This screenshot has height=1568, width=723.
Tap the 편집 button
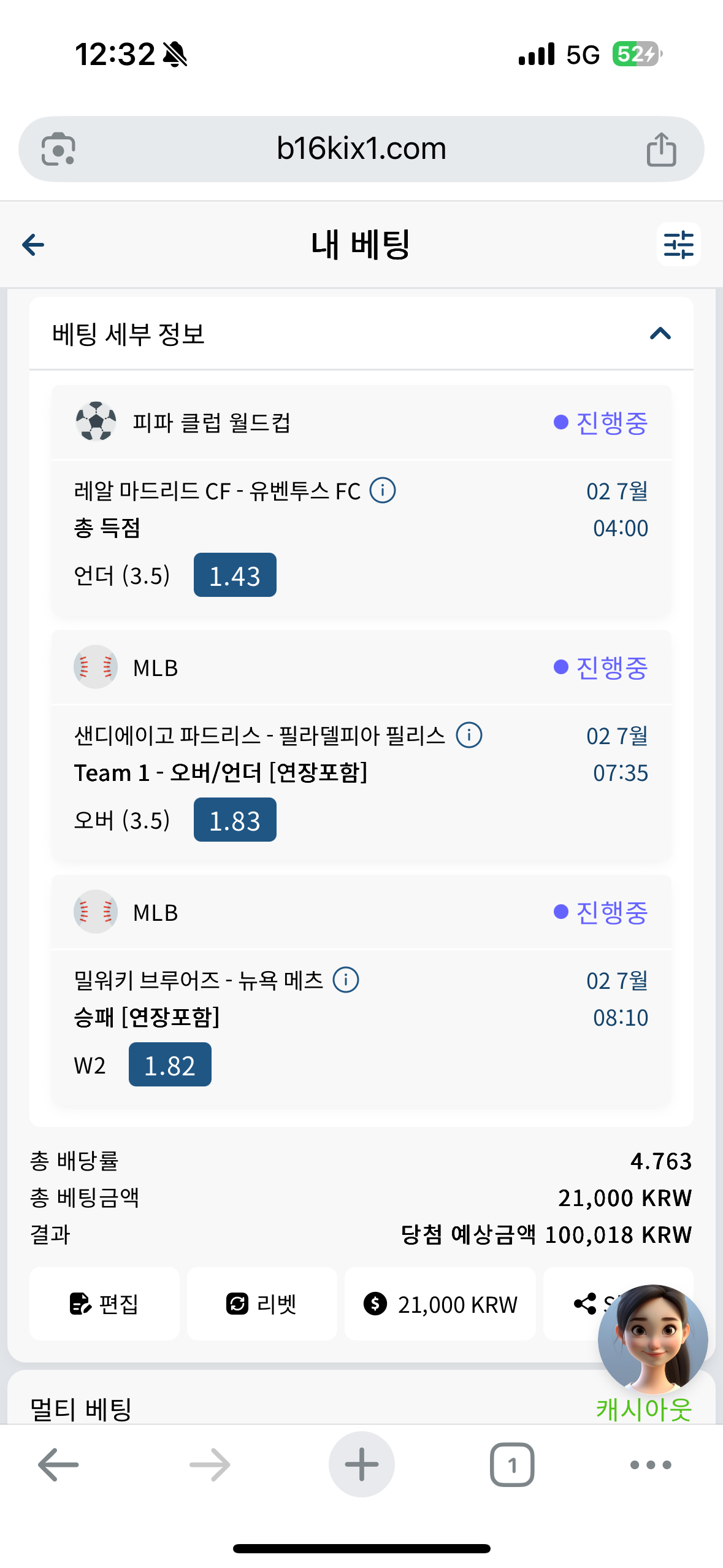104,1304
